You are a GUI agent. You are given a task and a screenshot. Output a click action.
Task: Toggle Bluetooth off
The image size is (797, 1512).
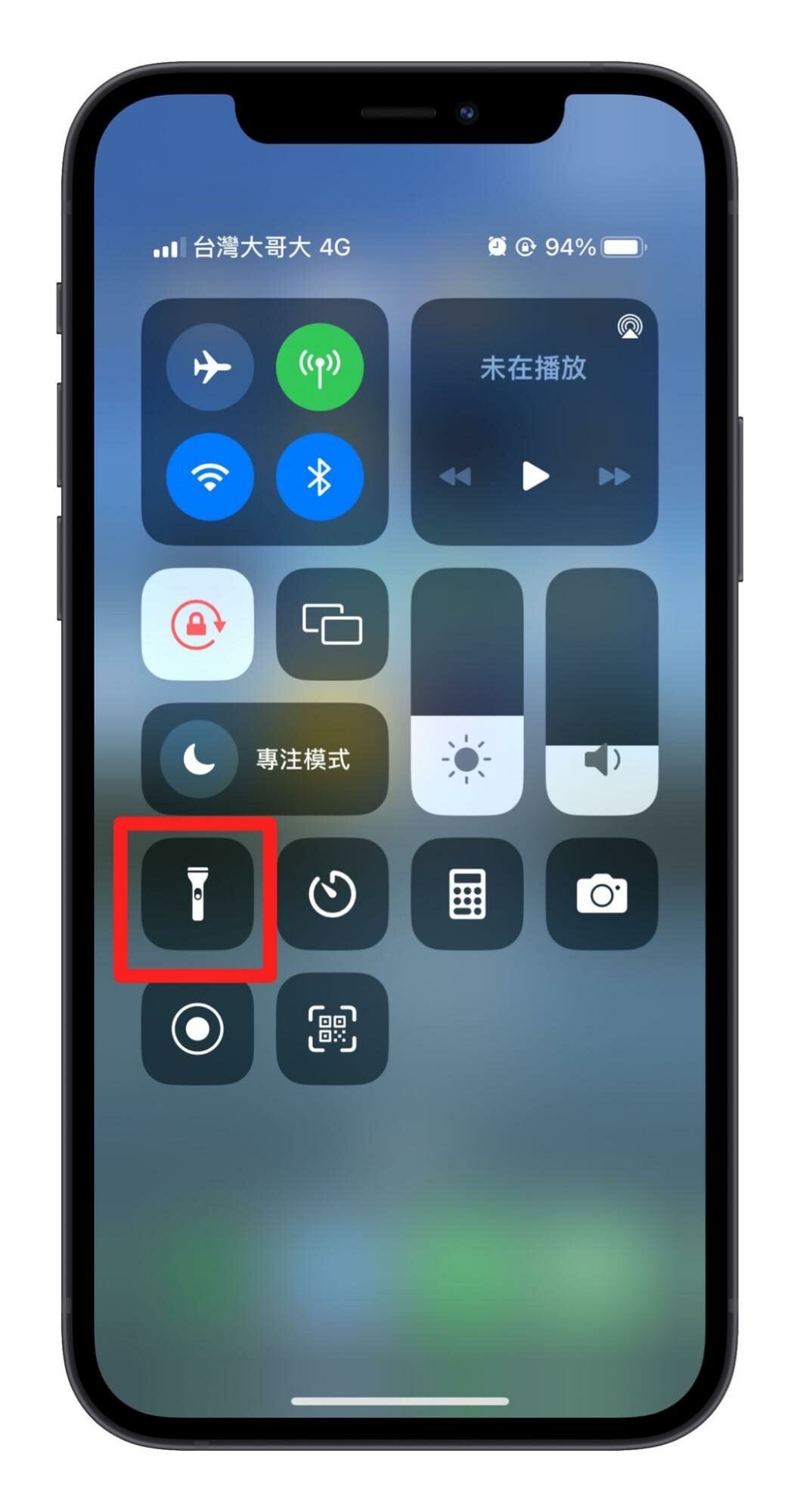tap(319, 477)
